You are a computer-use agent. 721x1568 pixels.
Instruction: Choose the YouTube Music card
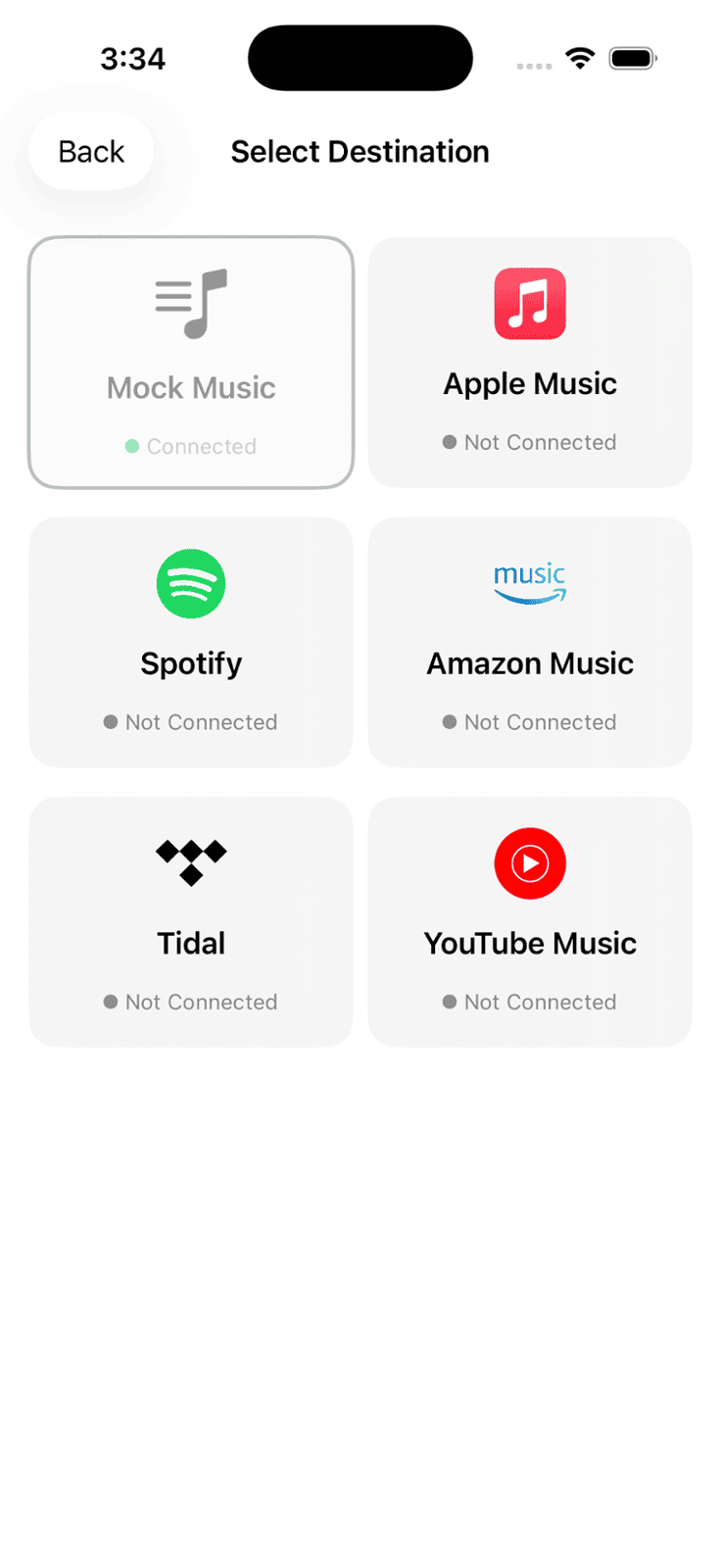pos(530,922)
